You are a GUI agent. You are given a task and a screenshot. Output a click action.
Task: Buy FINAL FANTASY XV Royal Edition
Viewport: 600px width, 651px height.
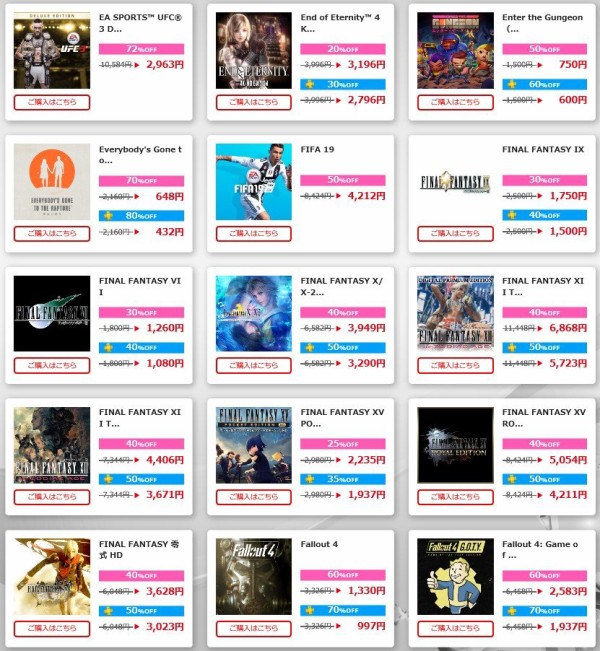[455, 497]
